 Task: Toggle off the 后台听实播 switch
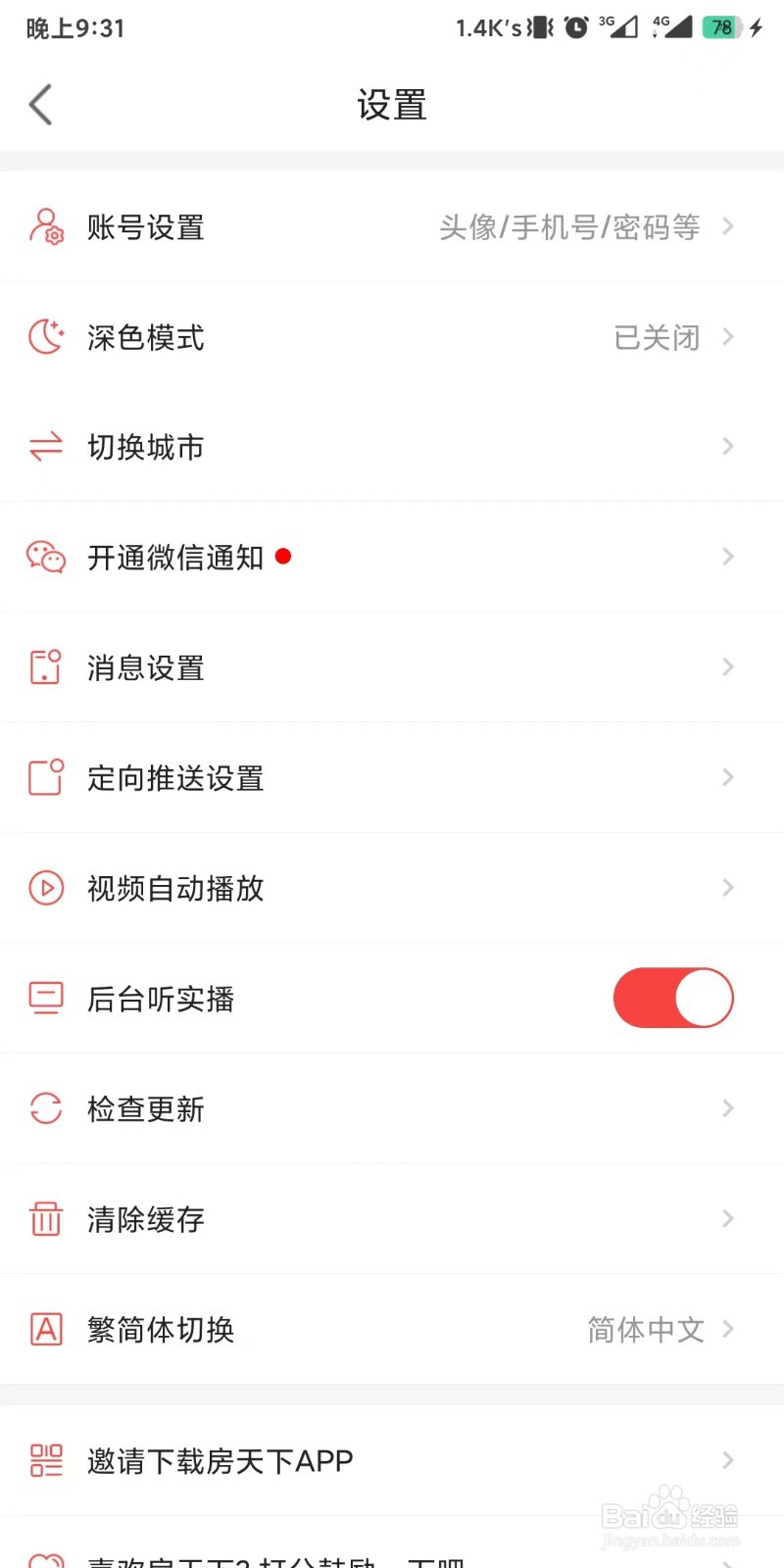(673, 998)
